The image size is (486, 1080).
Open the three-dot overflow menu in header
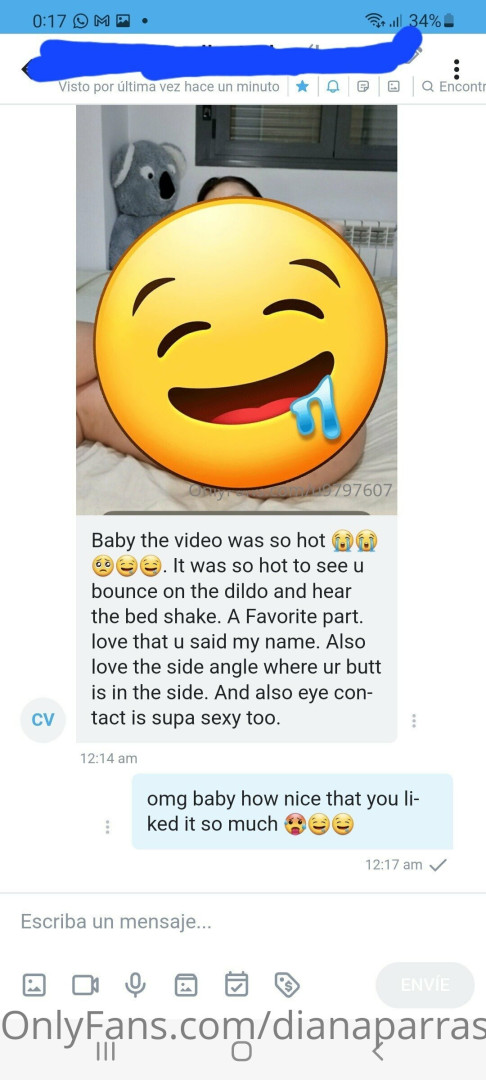[x=456, y=68]
